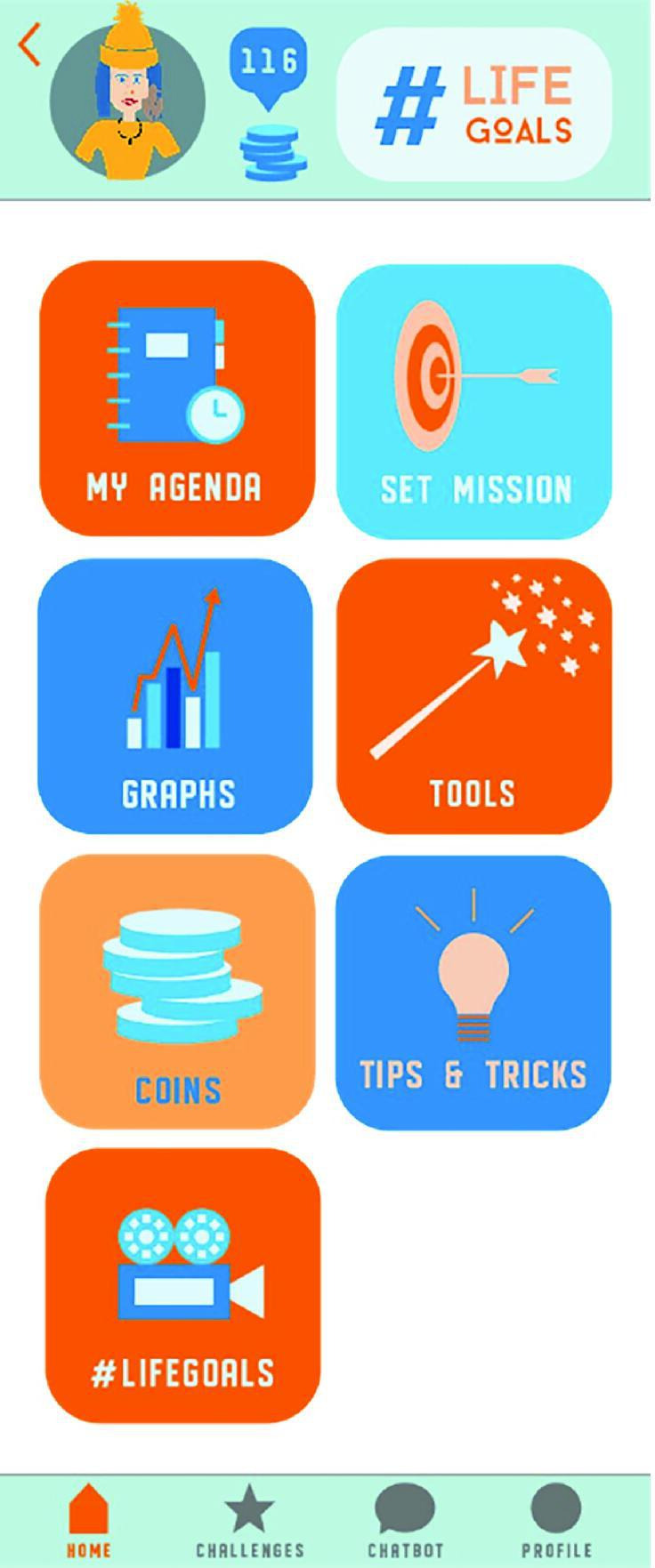This screenshot has width=655, height=1568.
Task: Go to the Profile tab
Action: click(x=556, y=1521)
